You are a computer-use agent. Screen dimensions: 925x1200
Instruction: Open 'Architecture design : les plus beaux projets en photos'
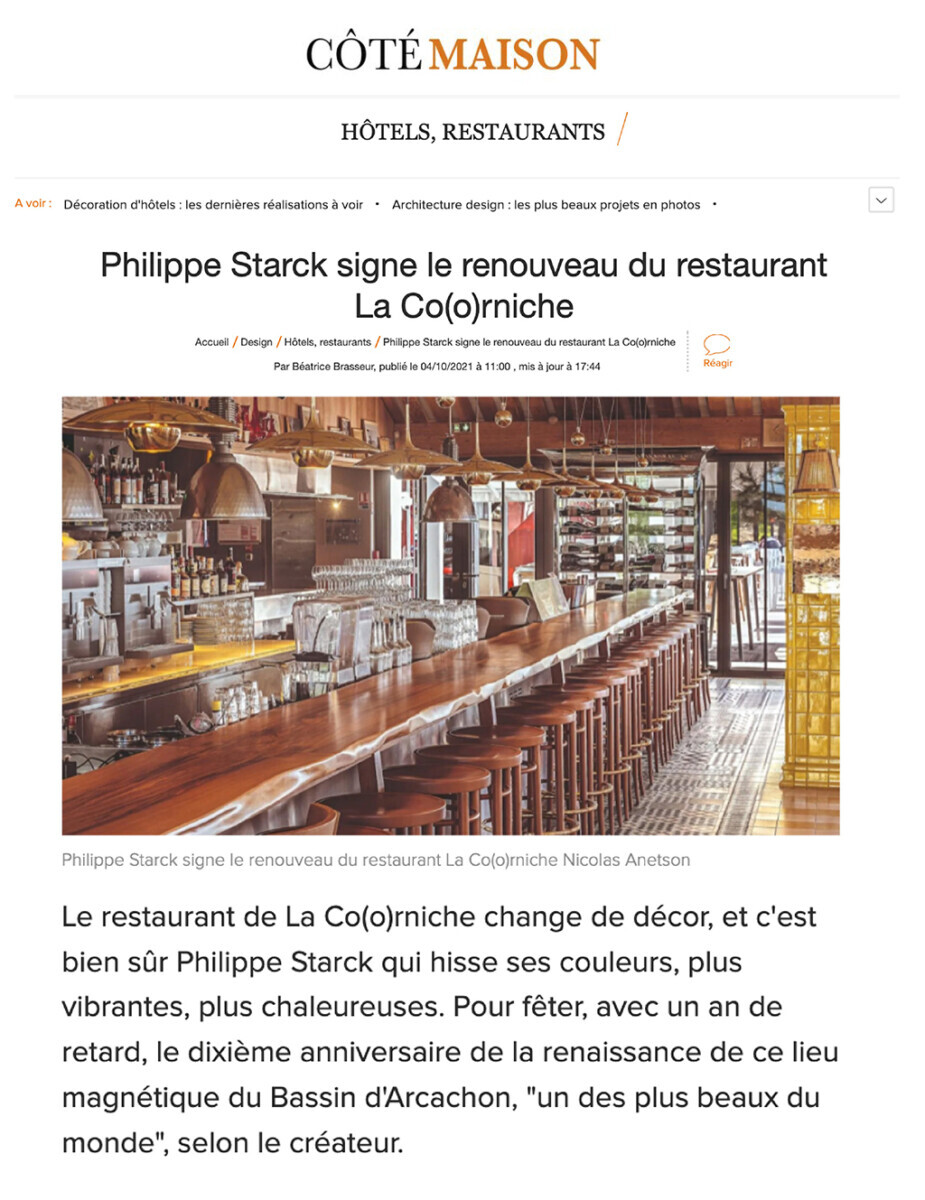(545, 202)
